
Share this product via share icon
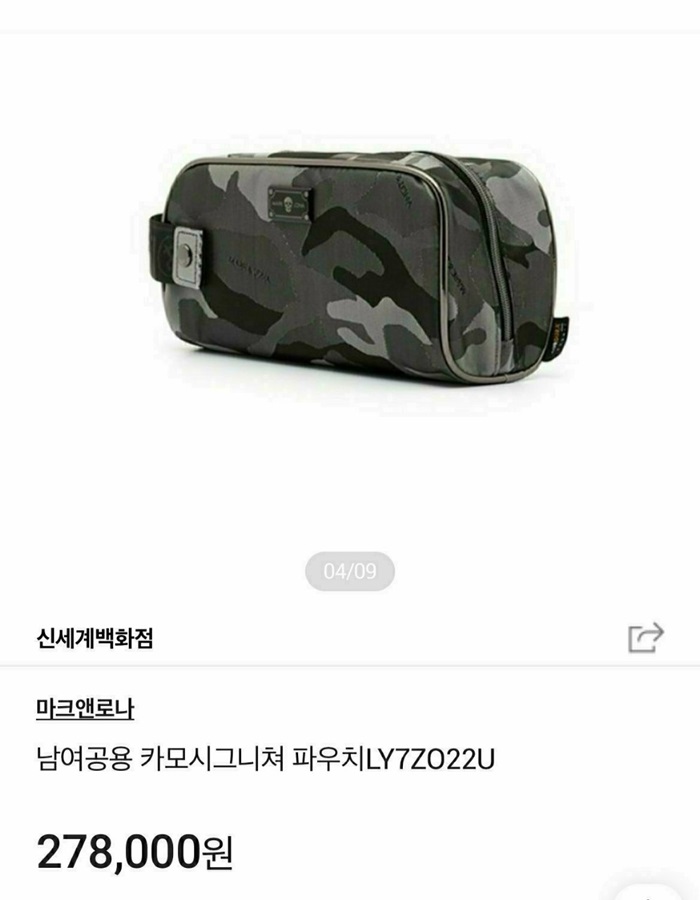coord(645,637)
